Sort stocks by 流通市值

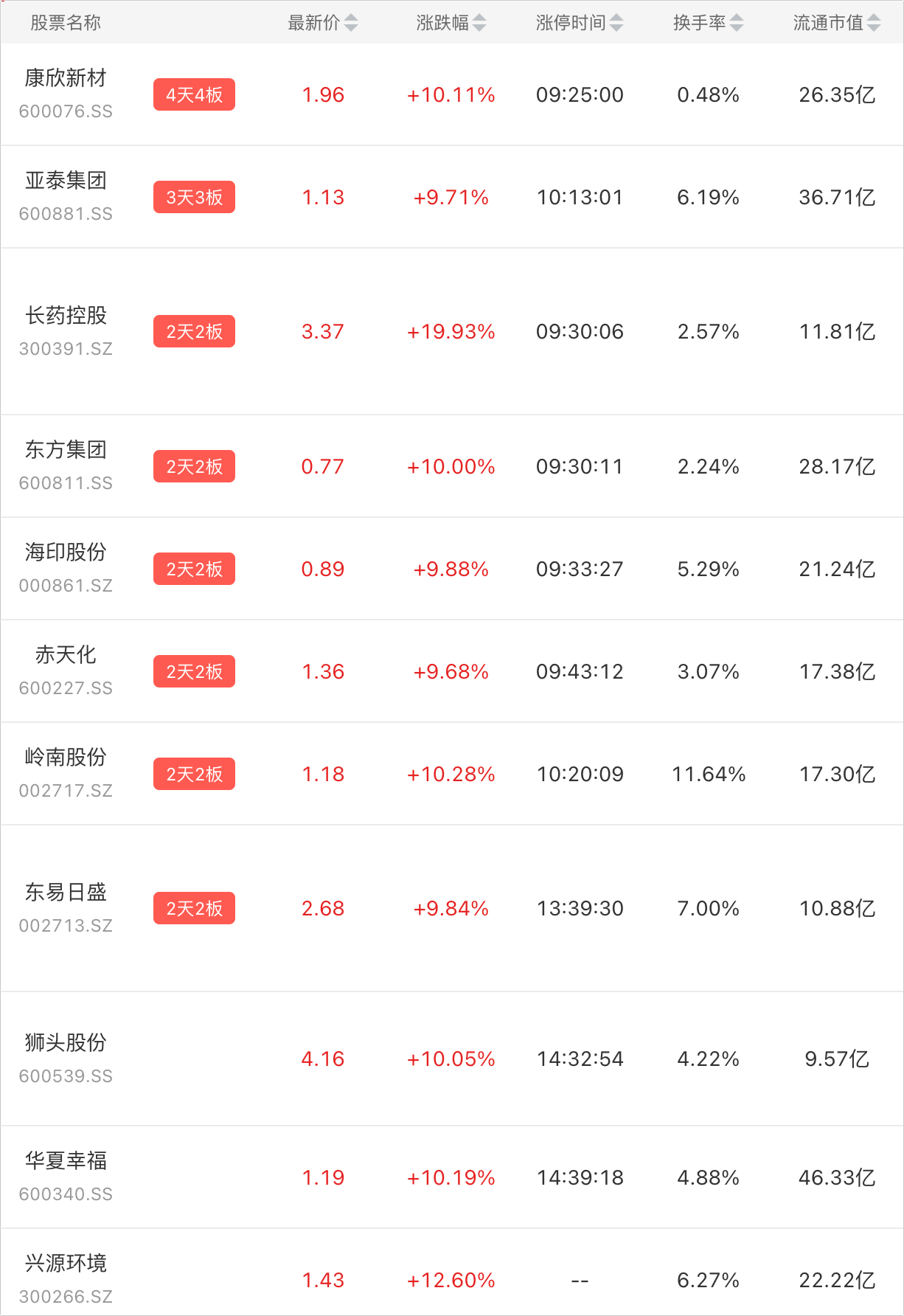pos(836,23)
